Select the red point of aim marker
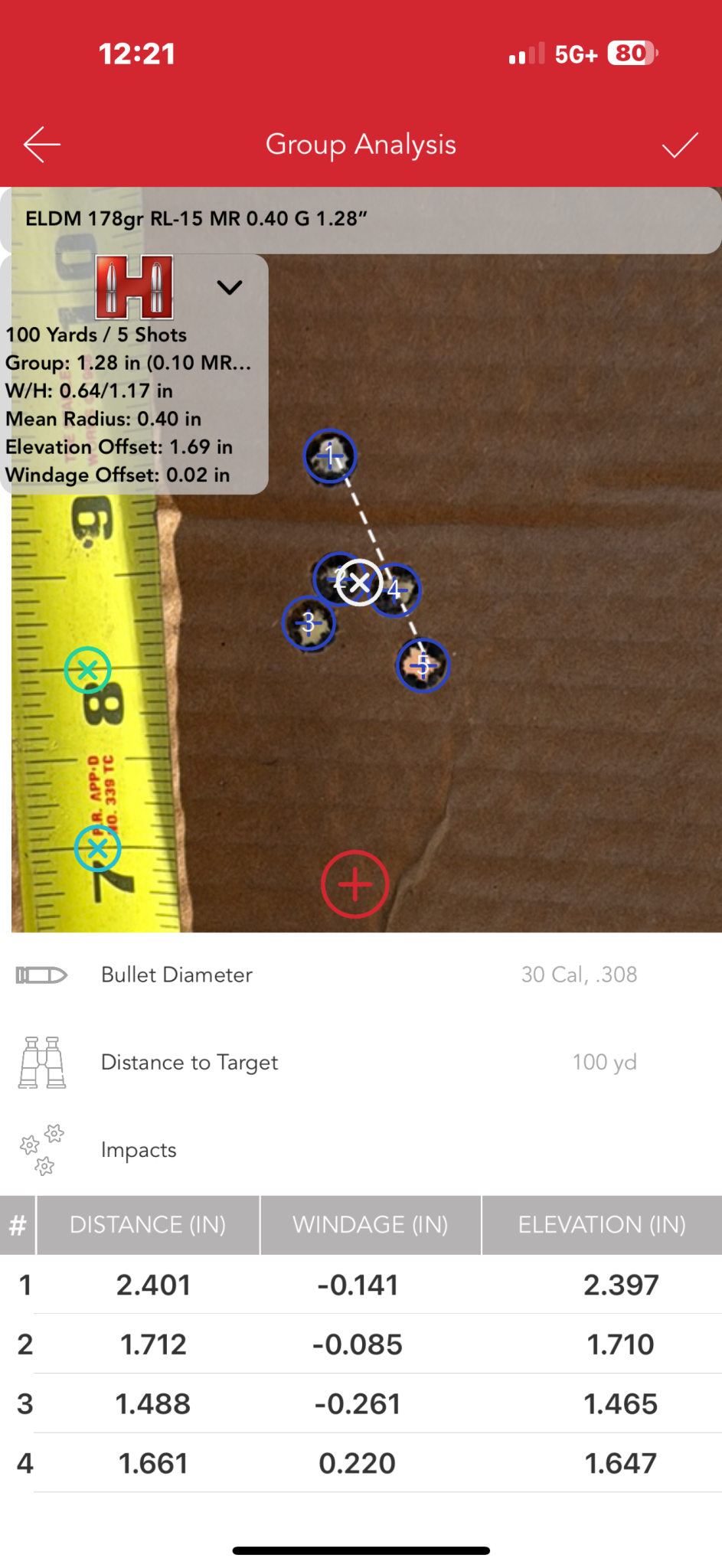This screenshot has width=722, height=1568. 354,884
